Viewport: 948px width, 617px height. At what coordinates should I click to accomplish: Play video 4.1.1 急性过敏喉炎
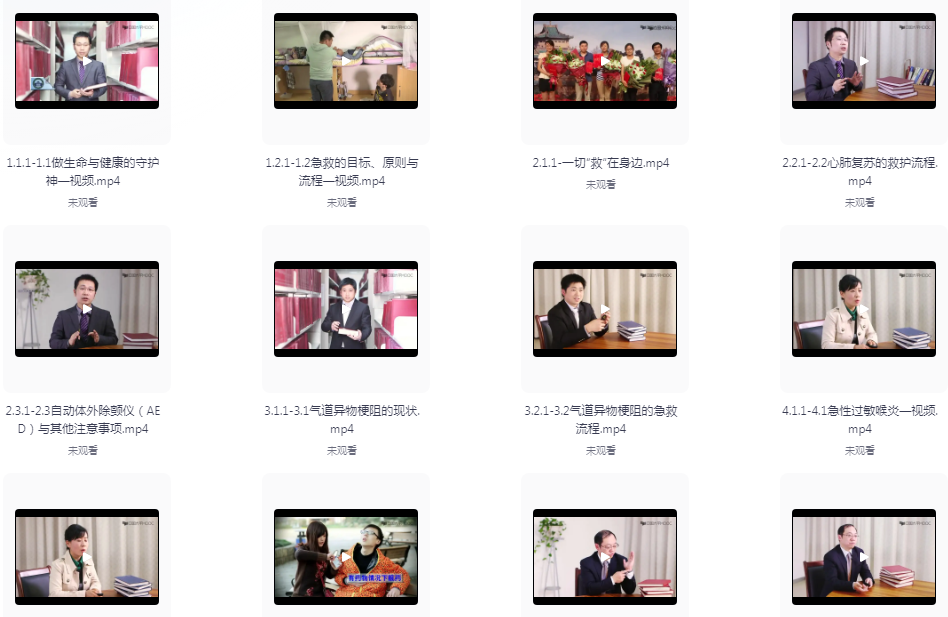tap(864, 309)
